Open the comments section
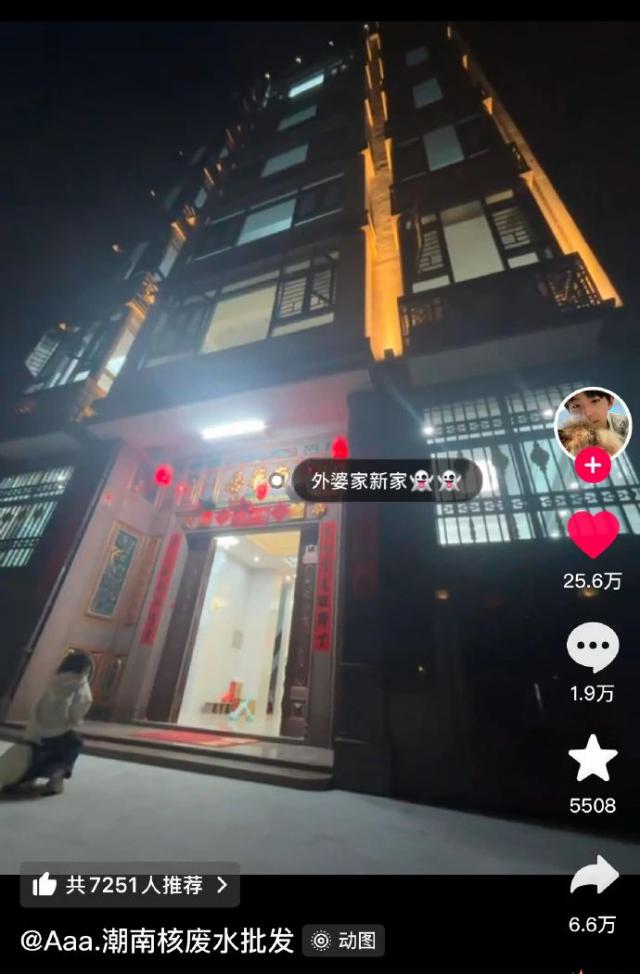The image size is (640, 974). (593, 647)
